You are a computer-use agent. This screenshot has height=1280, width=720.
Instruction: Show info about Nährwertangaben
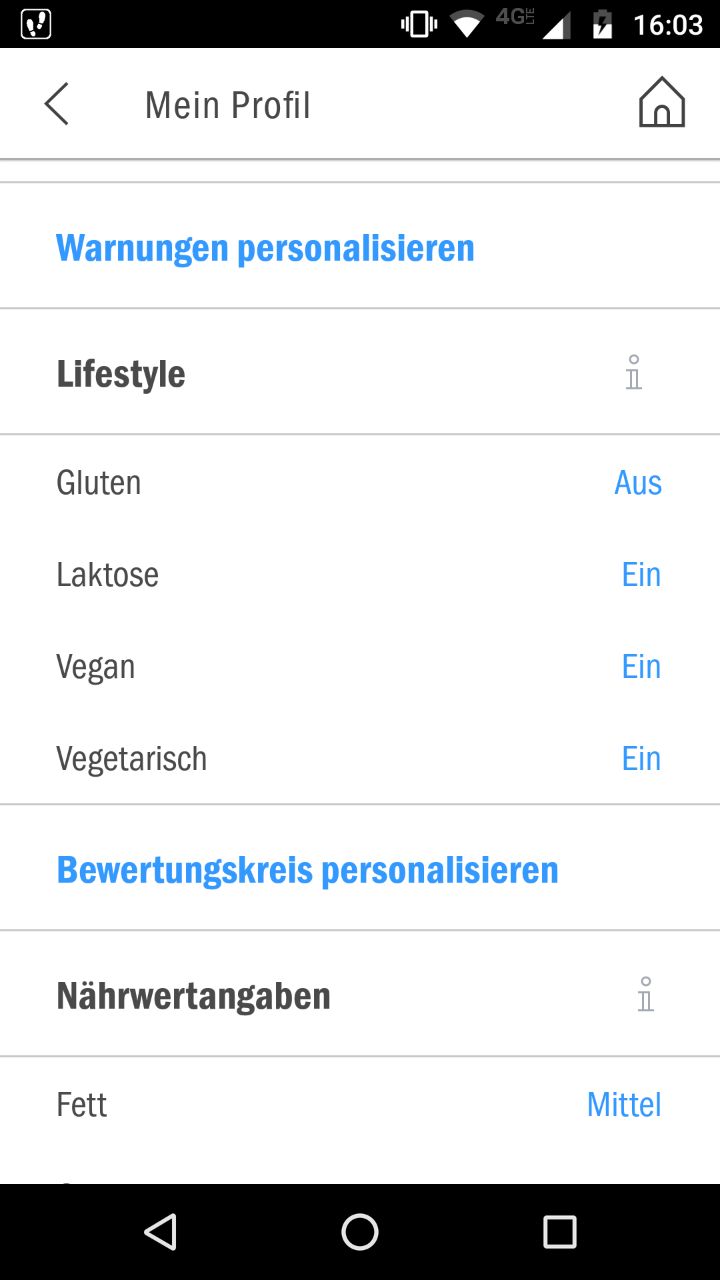pyautogui.click(x=645, y=994)
